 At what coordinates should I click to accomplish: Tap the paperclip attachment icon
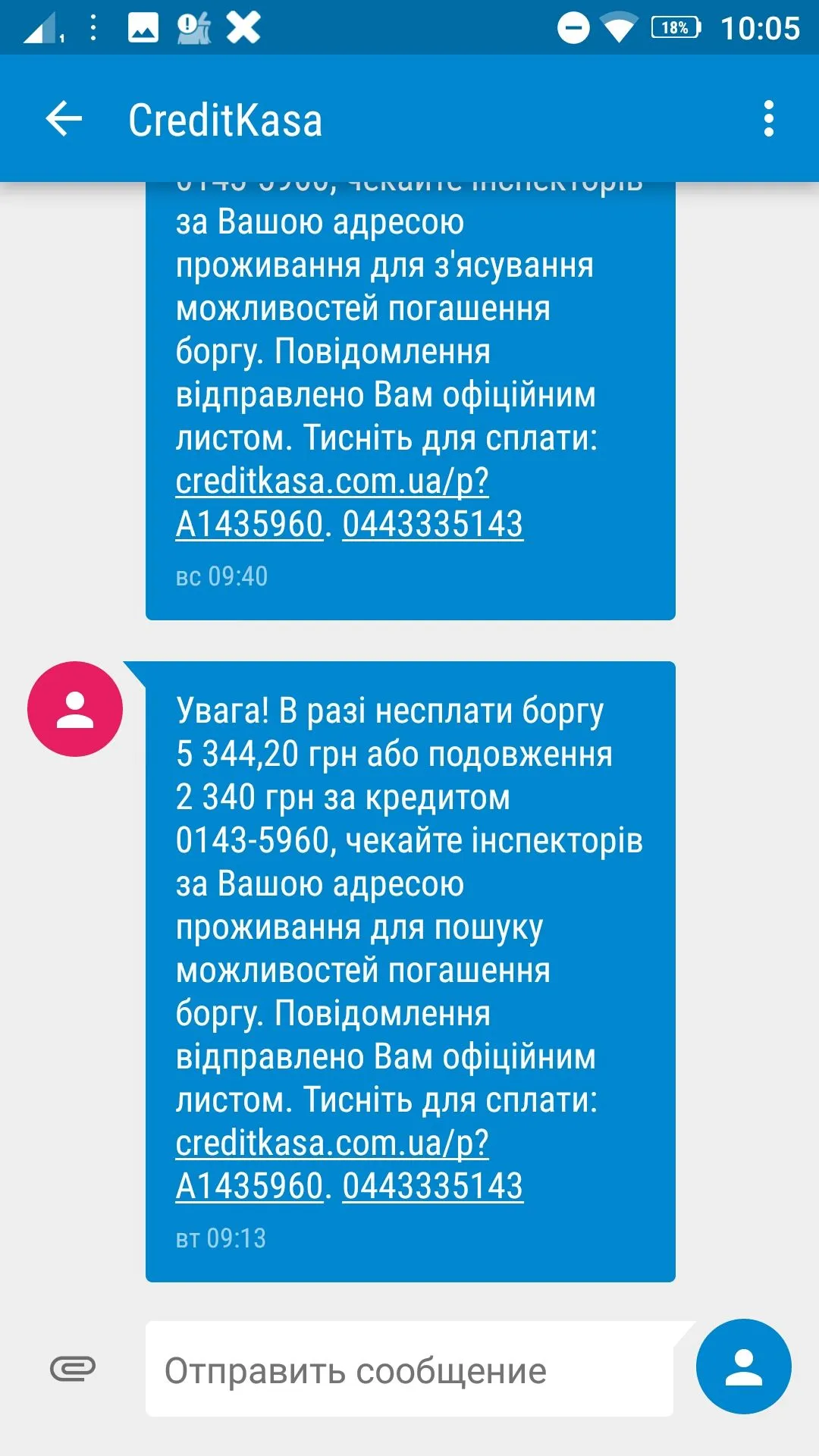tap(73, 1369)
